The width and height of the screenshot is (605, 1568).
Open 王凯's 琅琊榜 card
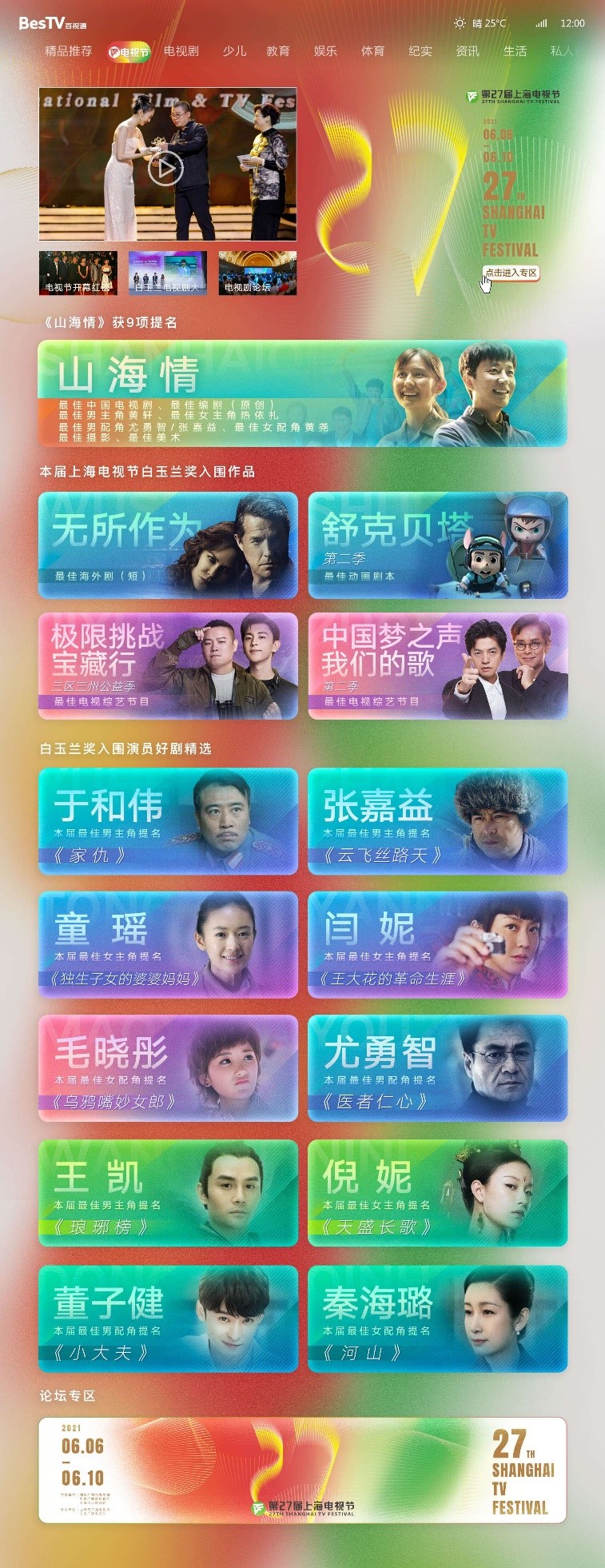click(168, 1193)
